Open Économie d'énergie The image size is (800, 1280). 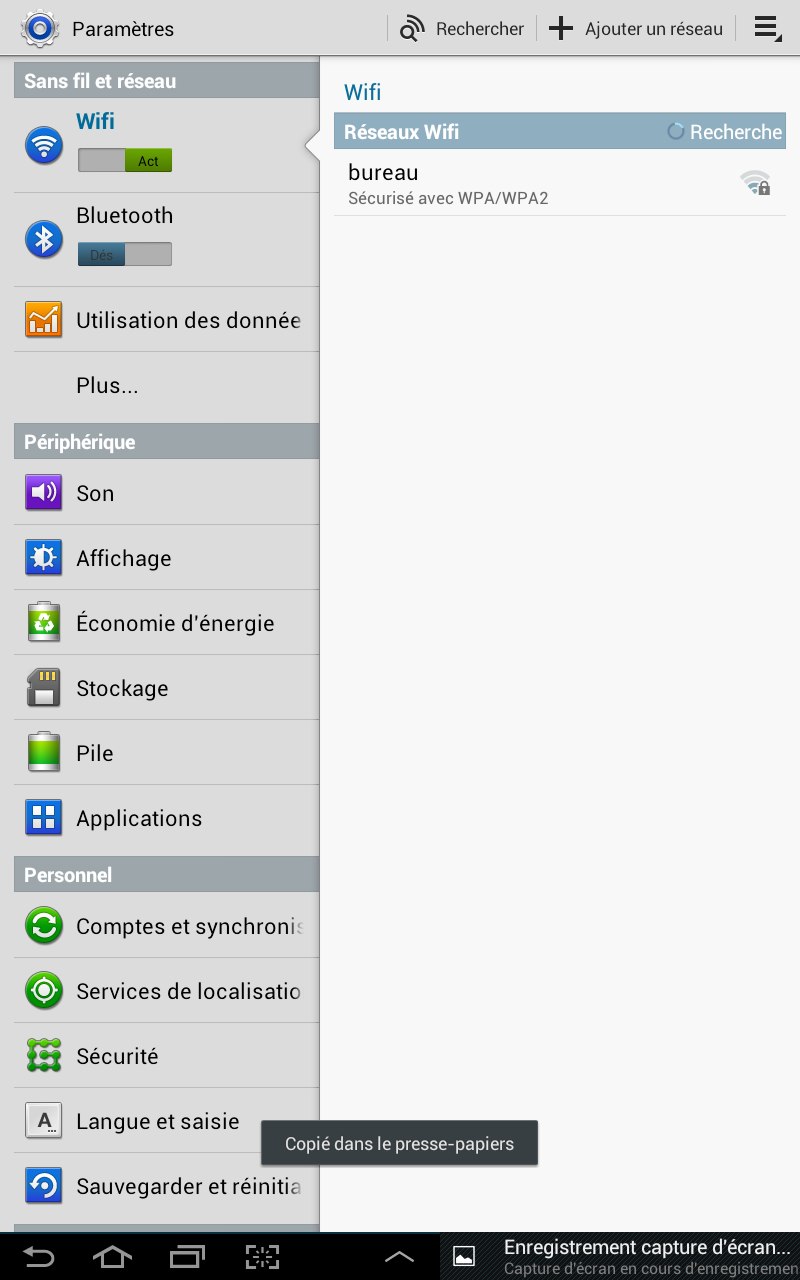[x=166, y=623]
